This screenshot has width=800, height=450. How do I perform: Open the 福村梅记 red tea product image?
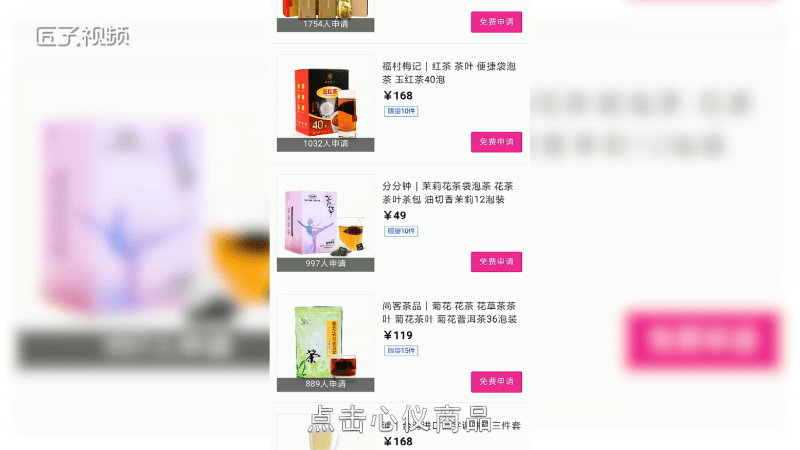pyautogui.click(x=325, y=98)
